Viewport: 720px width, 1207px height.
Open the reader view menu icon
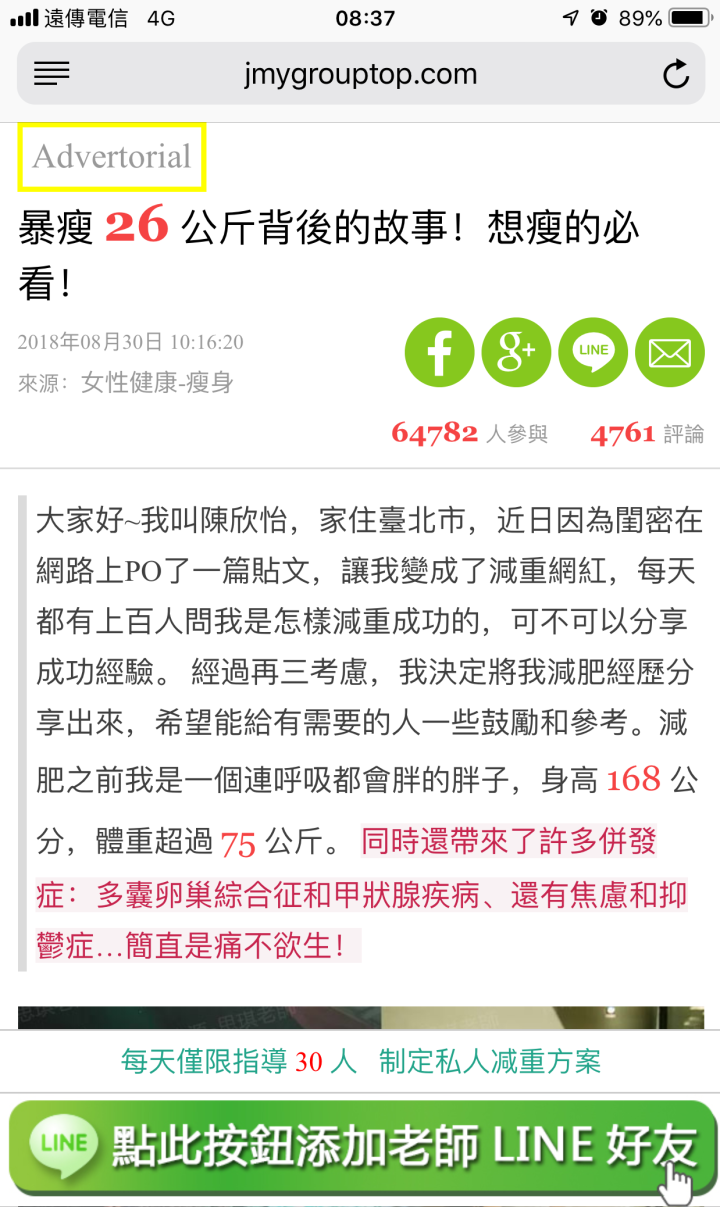(x=51, y=74)
